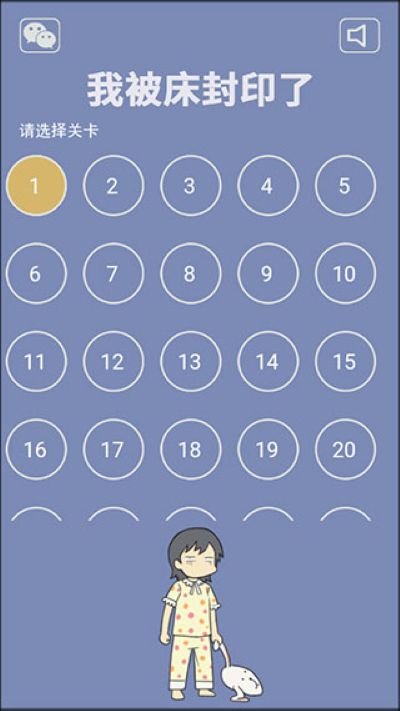Tap the WeChat share icon
400x711 pixels.
click(x=40, y=35)
